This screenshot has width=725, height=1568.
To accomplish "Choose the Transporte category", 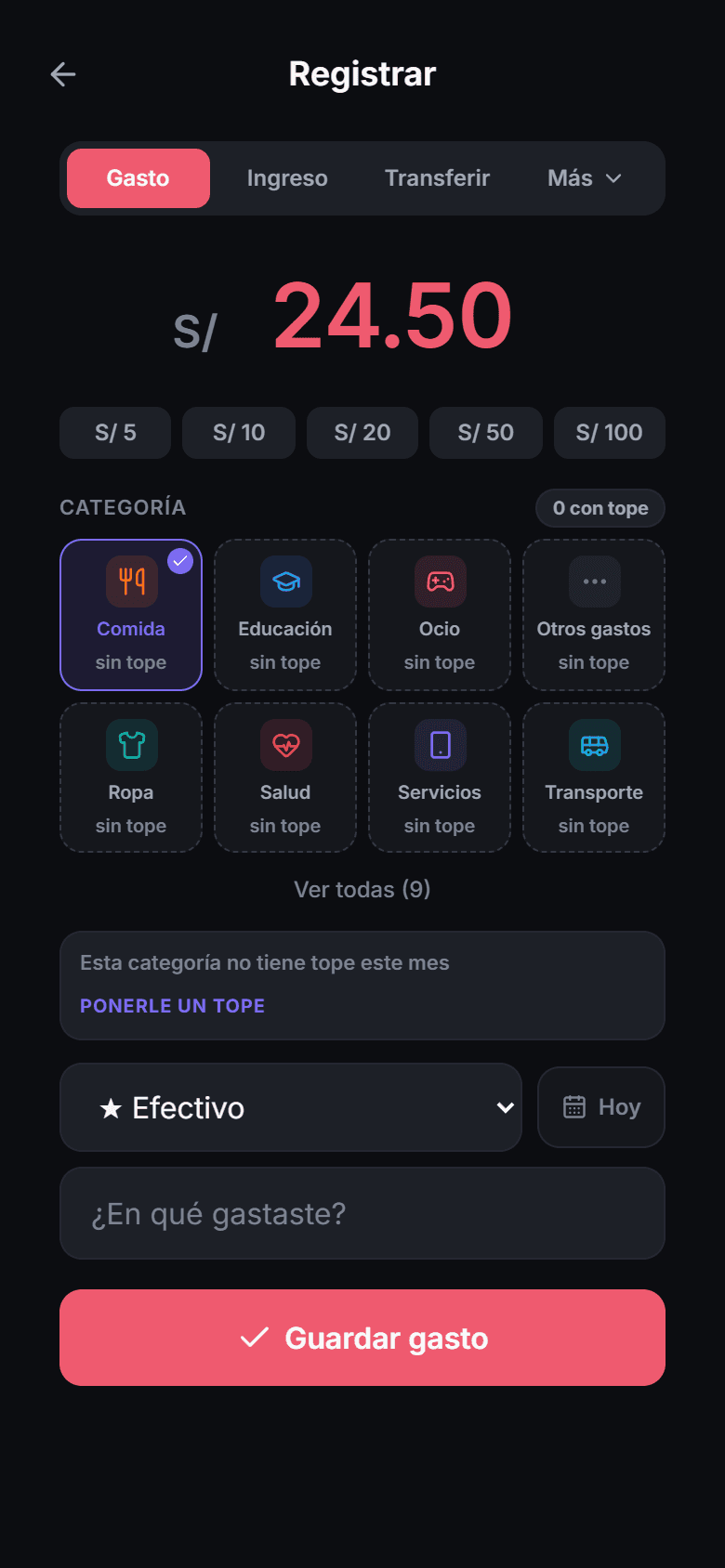I will 594,777.
